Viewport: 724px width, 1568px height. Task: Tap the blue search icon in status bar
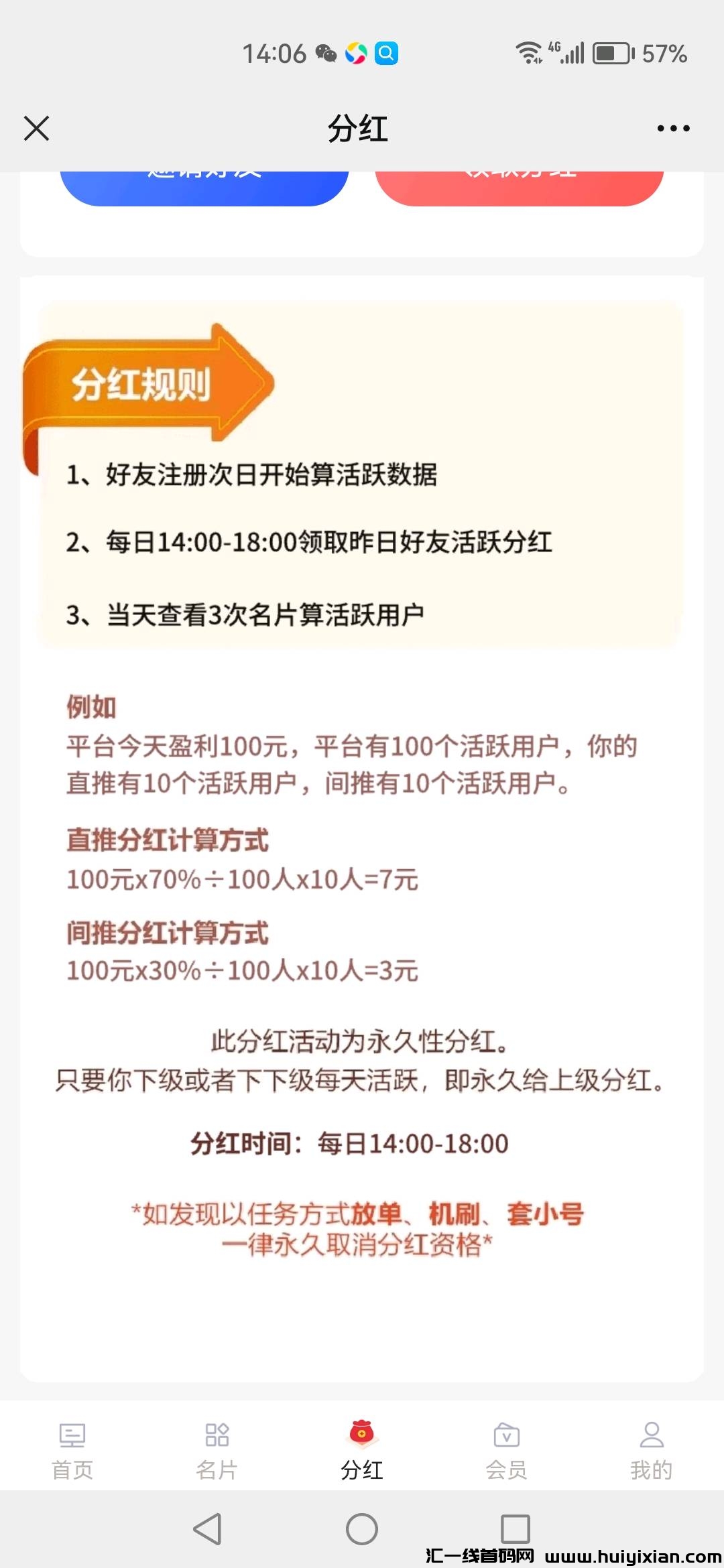coord(386,53)
